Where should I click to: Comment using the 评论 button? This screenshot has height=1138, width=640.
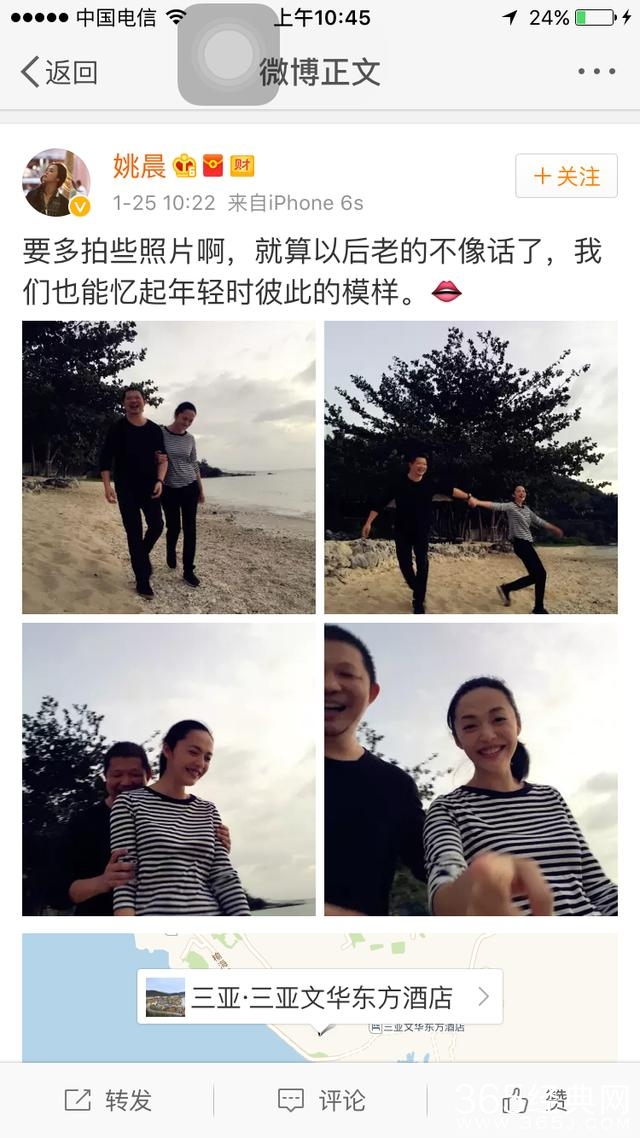320,1100
